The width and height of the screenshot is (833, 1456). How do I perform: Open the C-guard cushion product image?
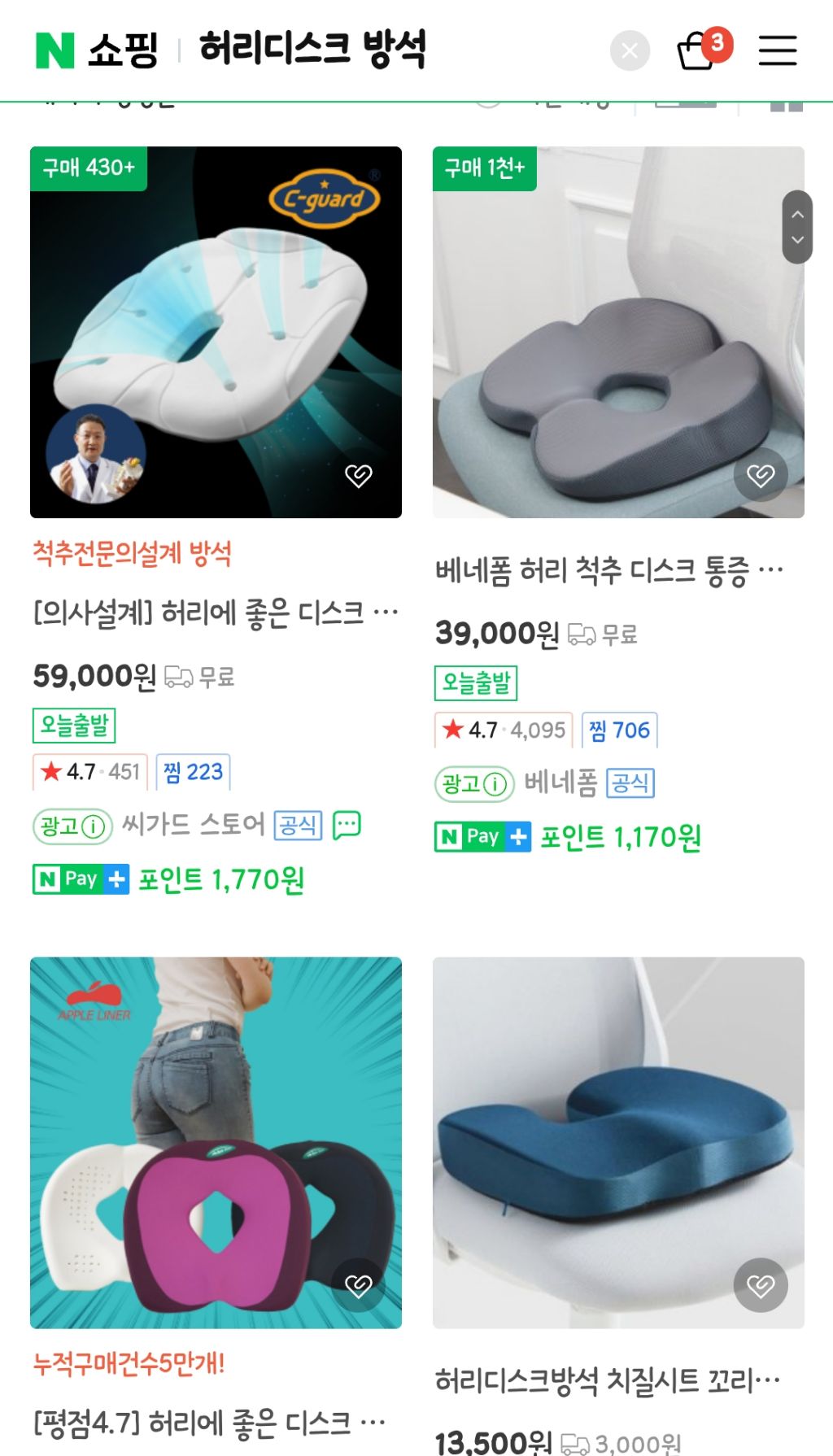tap(216, 332)
